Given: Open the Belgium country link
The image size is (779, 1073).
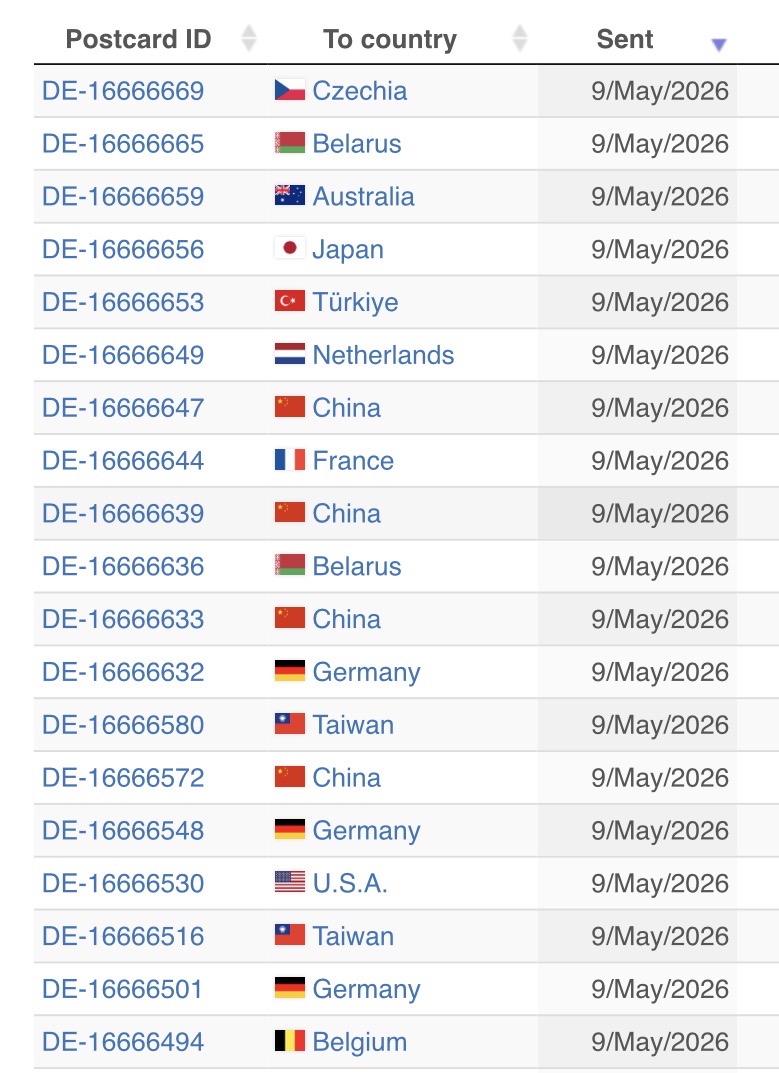Looking at the screenshot, I should (359, 1042).
